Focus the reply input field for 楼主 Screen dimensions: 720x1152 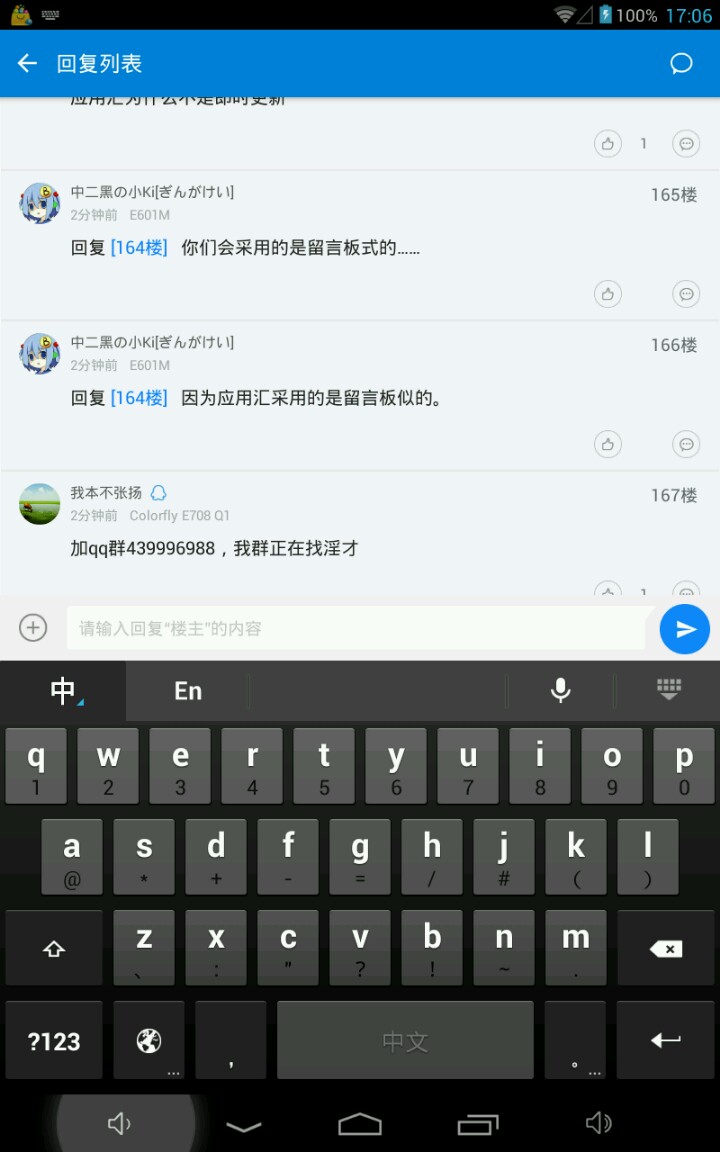click(355, 629)
